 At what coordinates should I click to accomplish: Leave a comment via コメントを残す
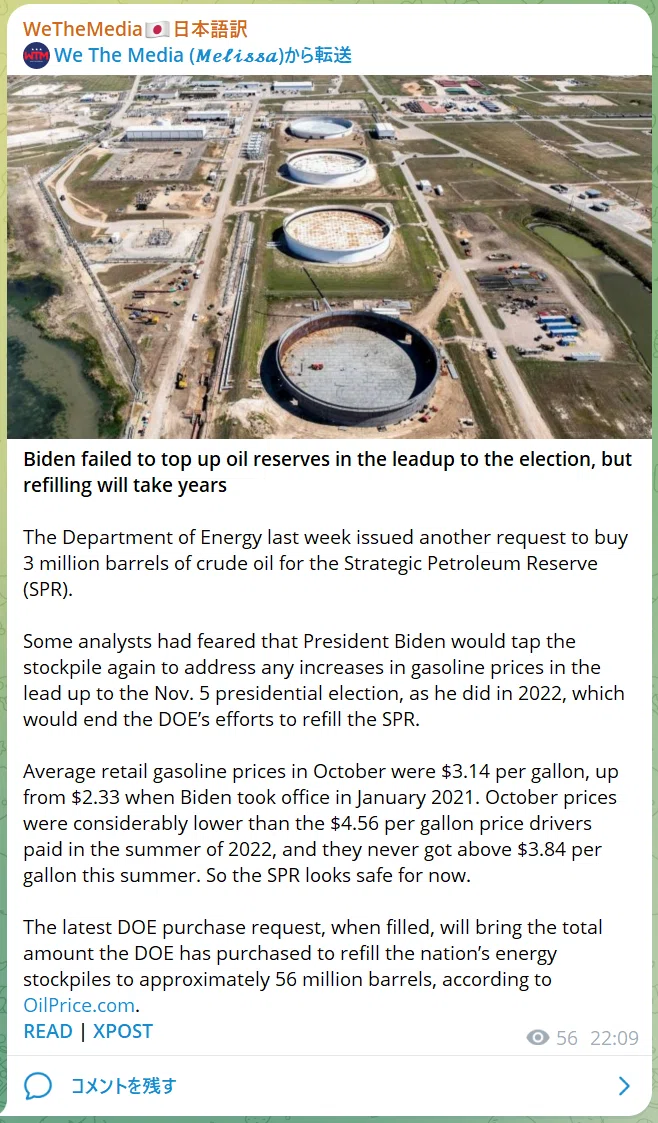(x=329, y=1086)
